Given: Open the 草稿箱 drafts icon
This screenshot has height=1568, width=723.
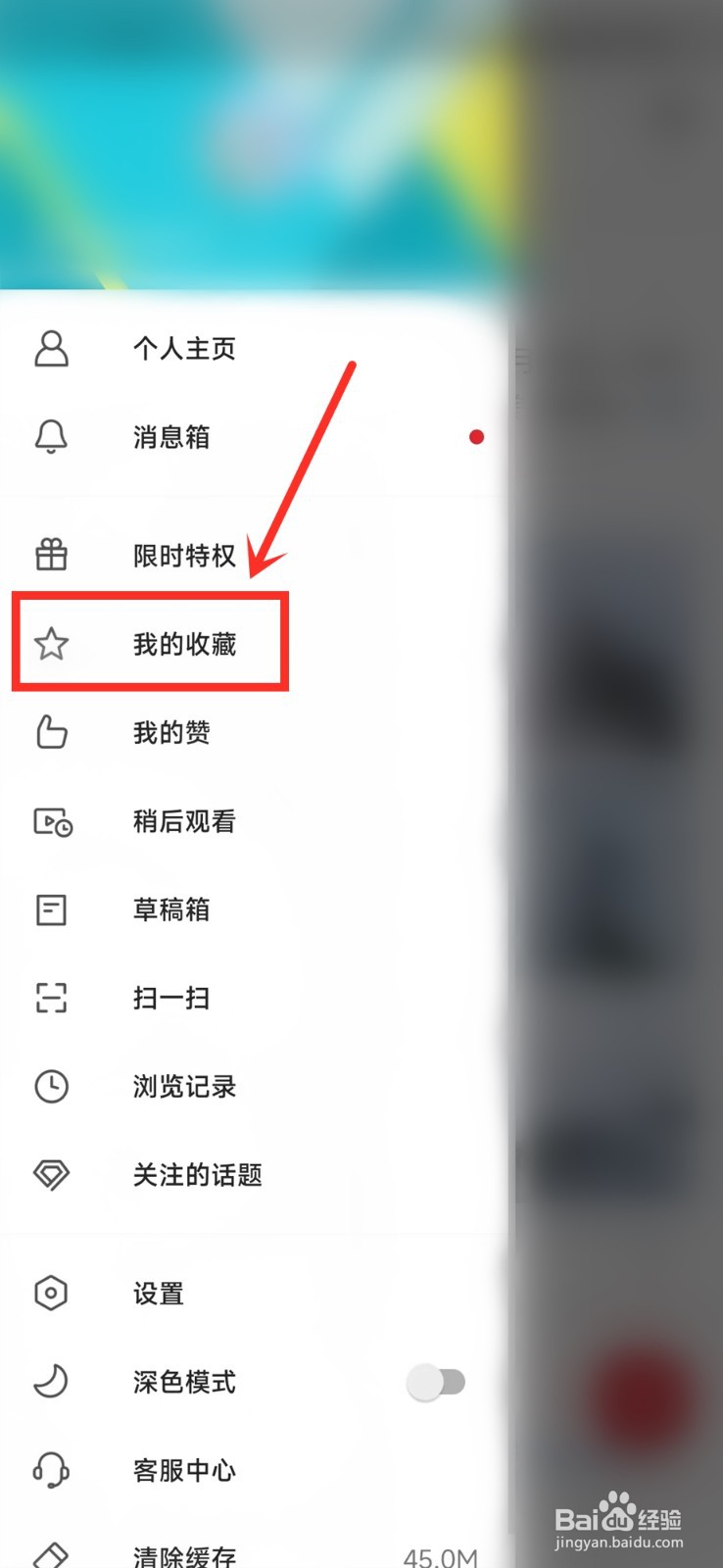Looking at the screenshot, I should (x=50, y=909).
